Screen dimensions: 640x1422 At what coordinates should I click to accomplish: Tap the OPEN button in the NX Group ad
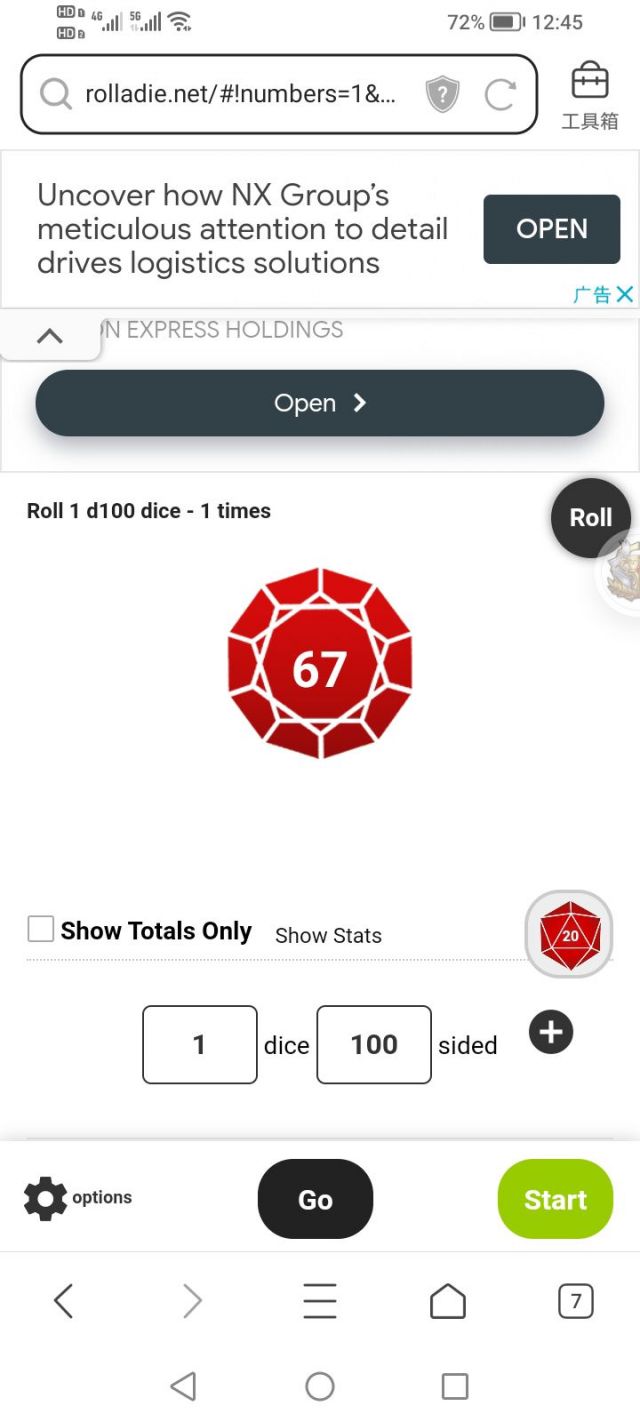551,229
